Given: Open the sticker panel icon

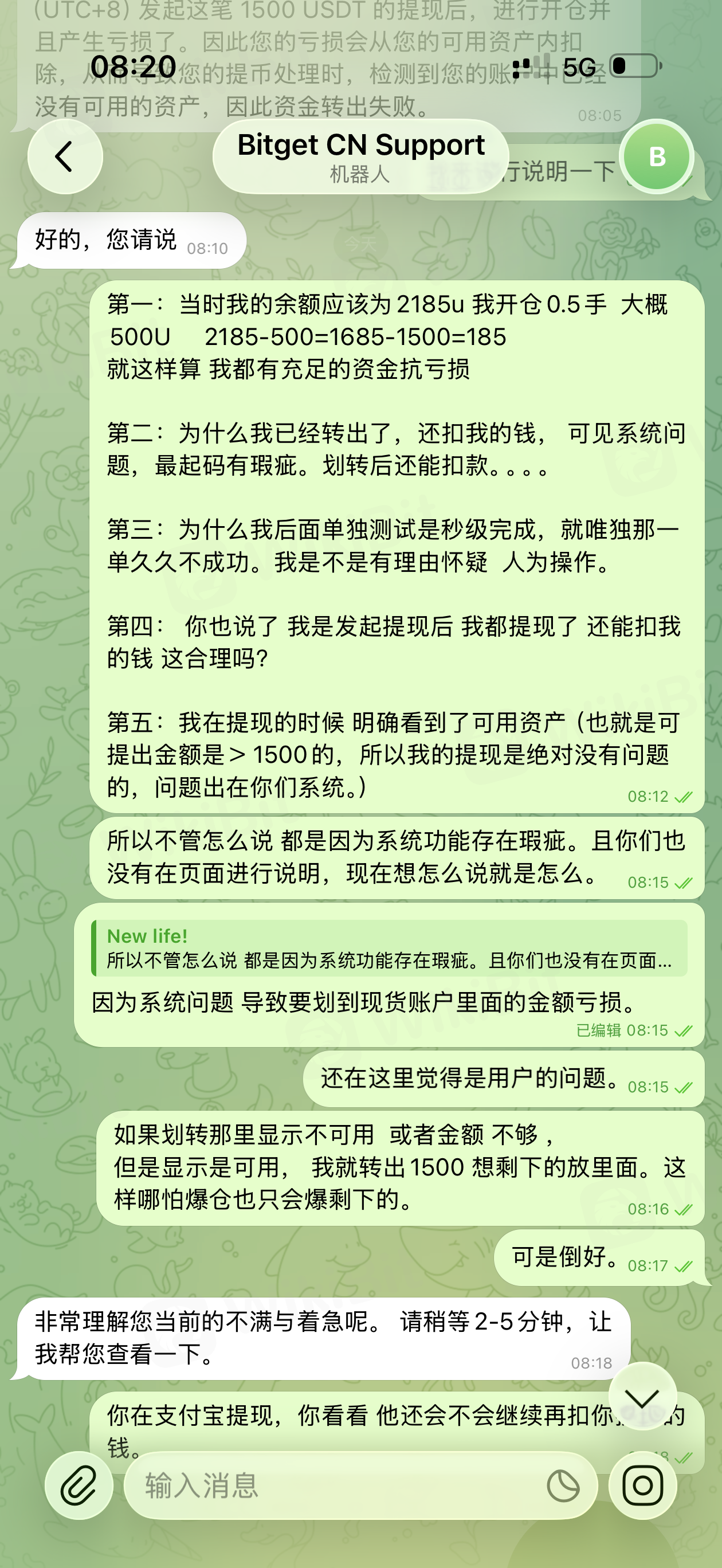Looking at the screenshot, I should [x=563, y=1486].
